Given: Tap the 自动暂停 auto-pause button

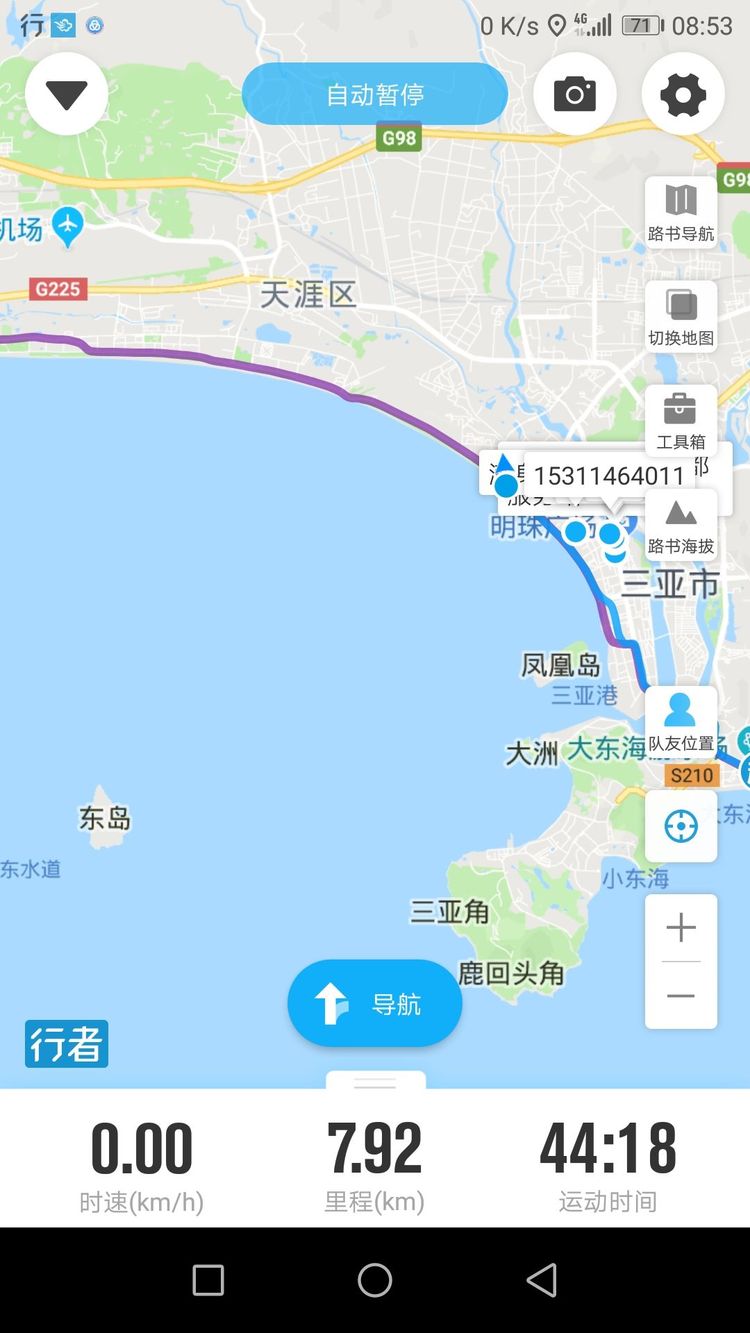Looking at the screenshot, I should (x=375, y=95).
